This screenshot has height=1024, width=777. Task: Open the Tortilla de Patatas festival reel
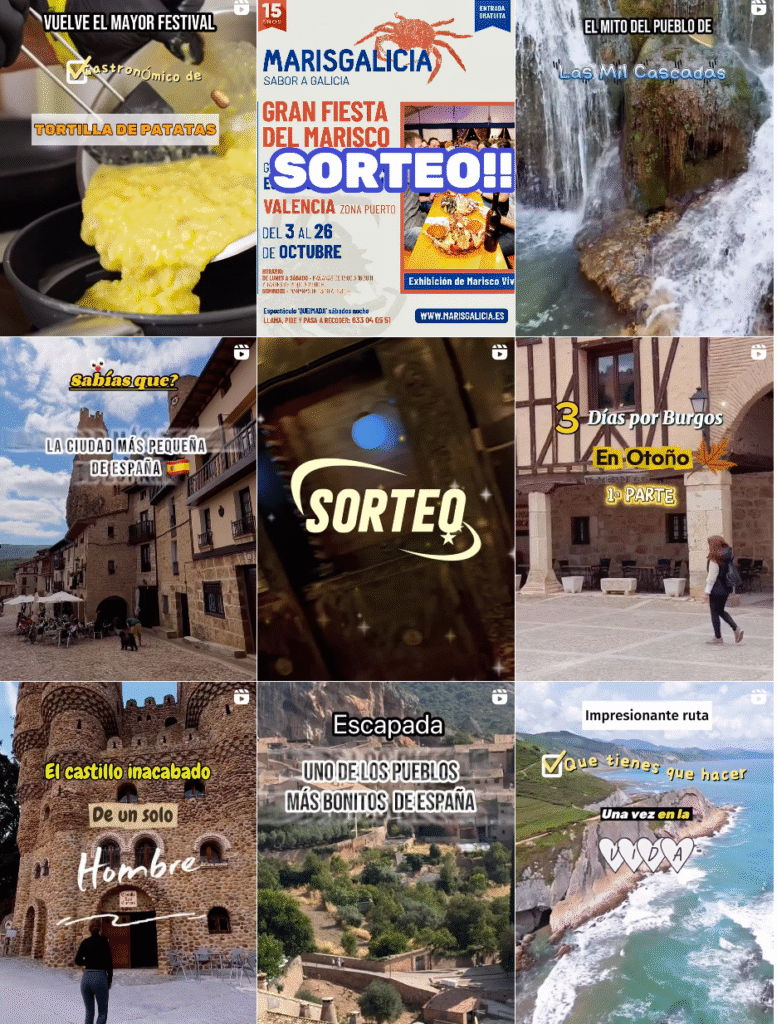[x=128, y=168]
